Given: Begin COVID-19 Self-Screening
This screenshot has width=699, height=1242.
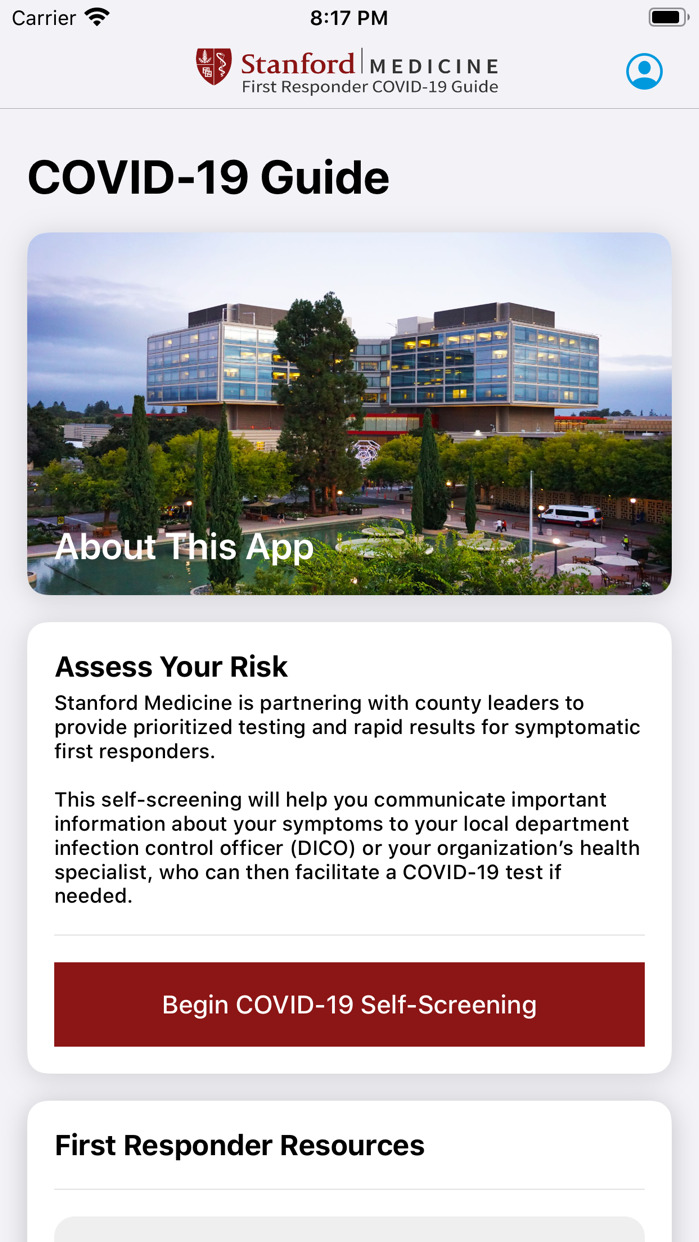Looking at the screenshot, I should 349,1004.
